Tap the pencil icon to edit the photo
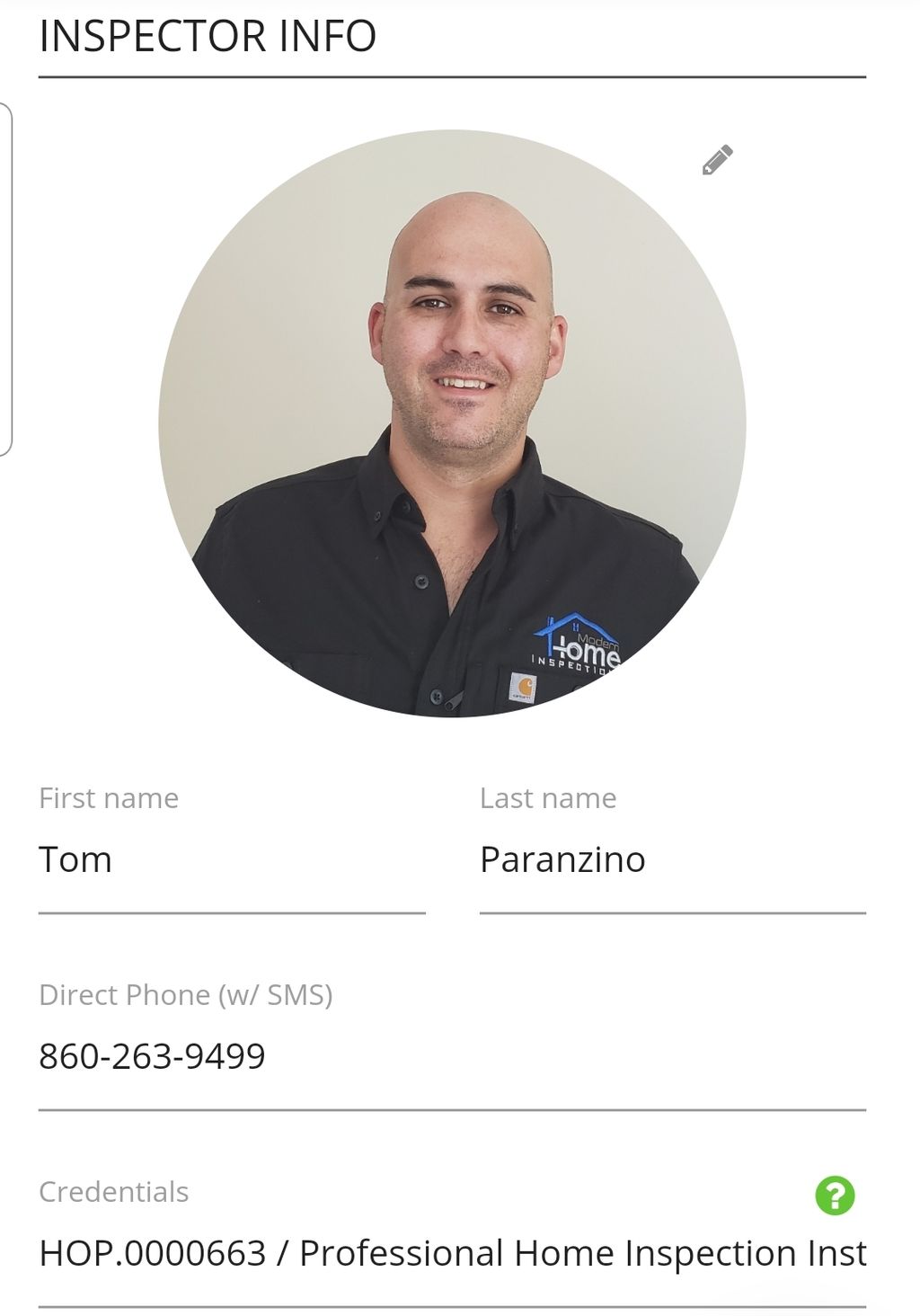This screenshot has width=920, height=1316. pyautogui.click(x=717, y=160)
